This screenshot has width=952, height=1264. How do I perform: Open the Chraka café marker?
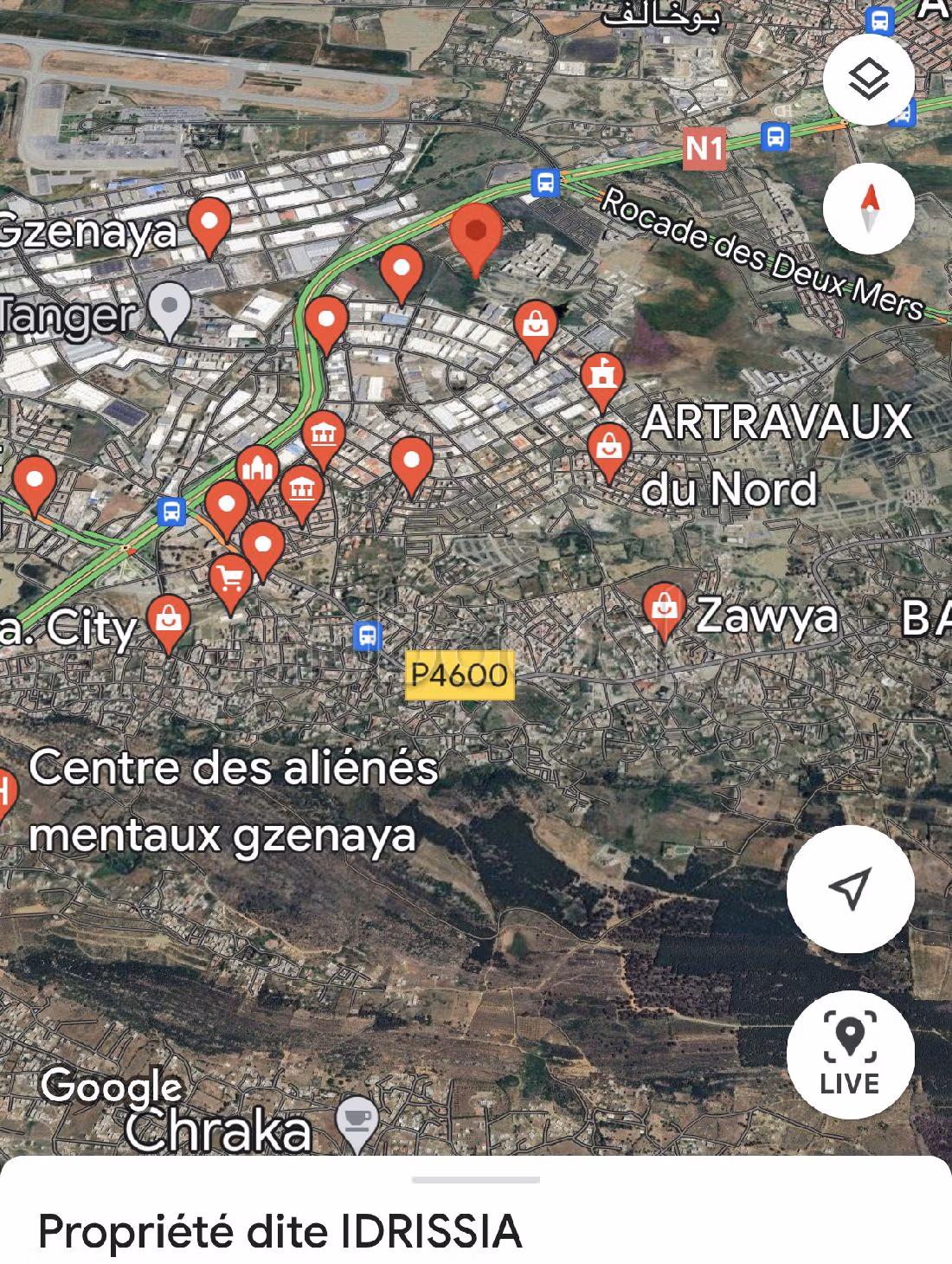click(x=357, y=1121)
